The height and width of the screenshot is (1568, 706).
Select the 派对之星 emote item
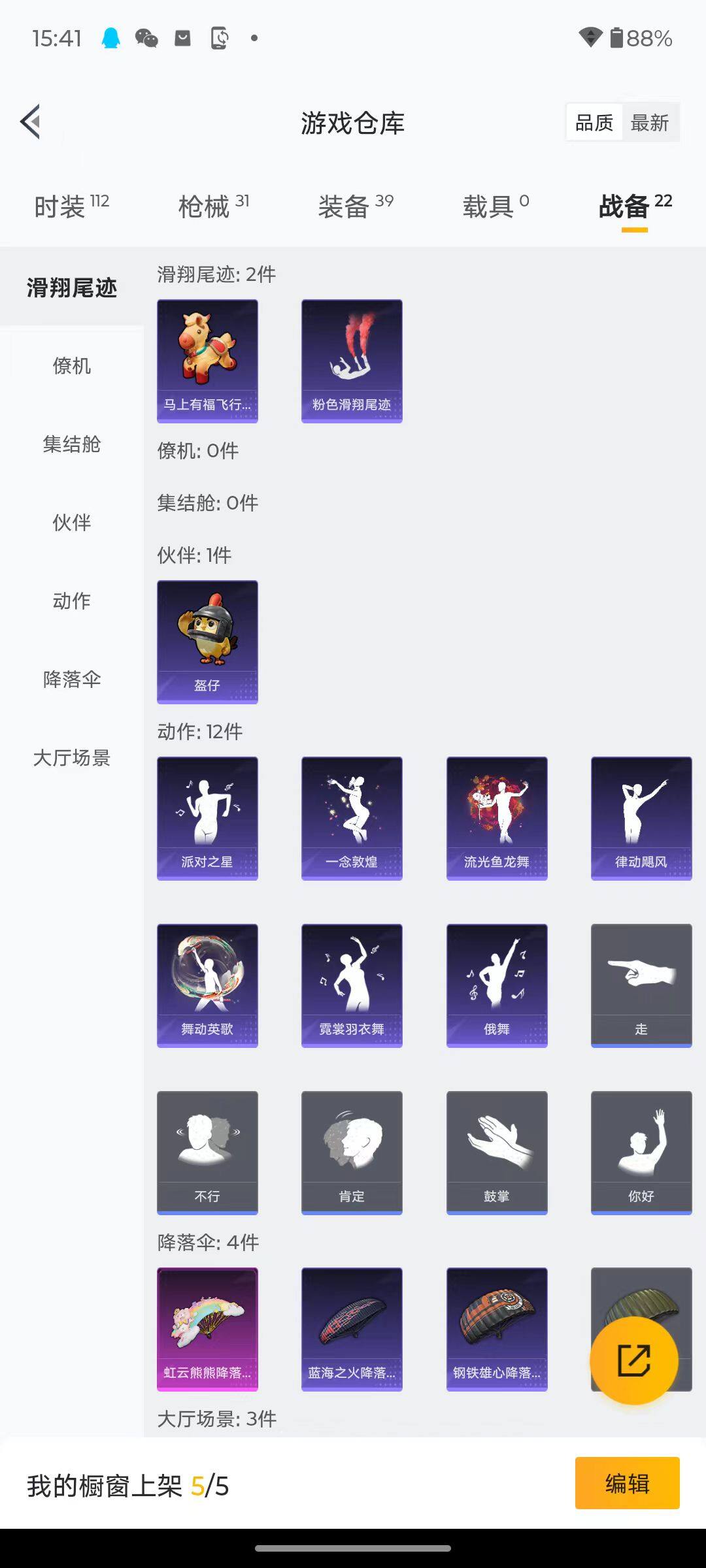207,818
